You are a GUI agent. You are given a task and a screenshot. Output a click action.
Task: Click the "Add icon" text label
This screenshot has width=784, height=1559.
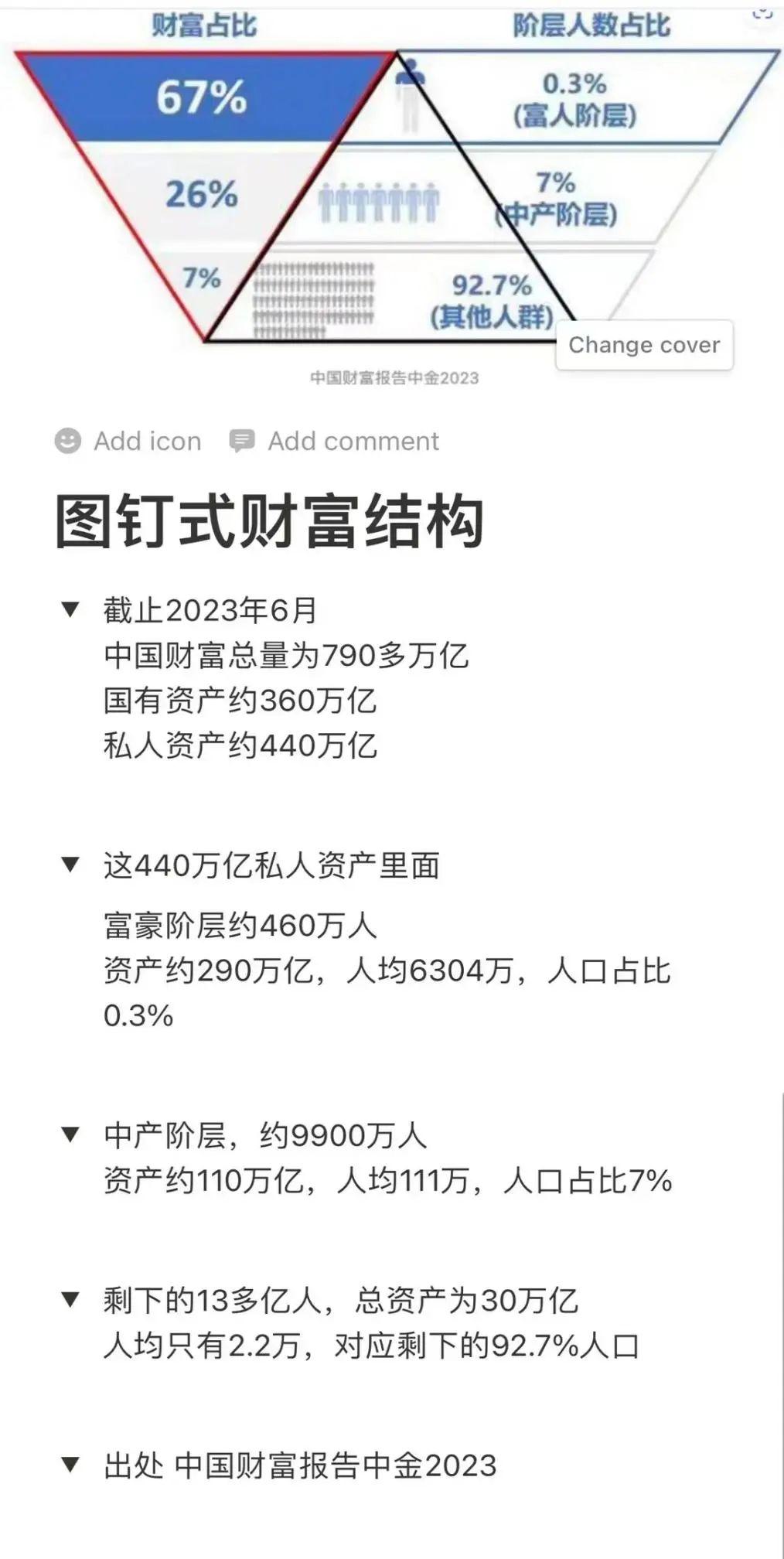[147, 441]
